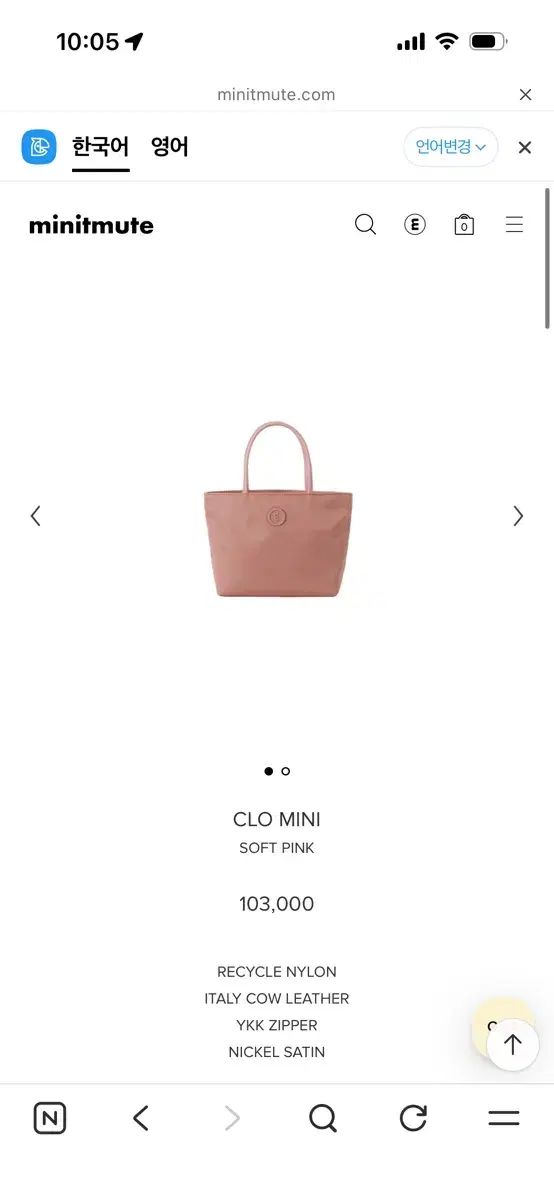Close the minitmute.com web view

pyautogui.click(x=525, y=95)
